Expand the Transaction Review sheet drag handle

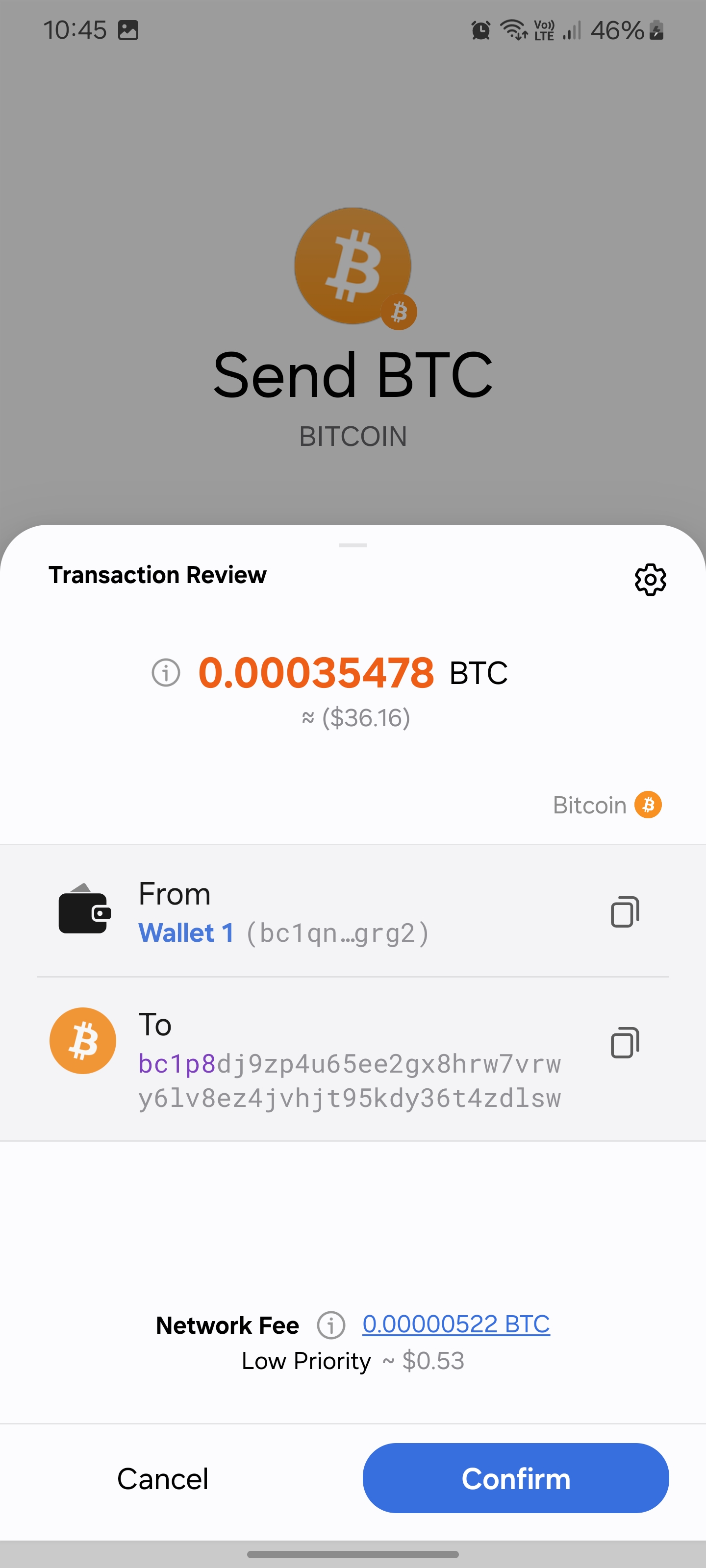pyautogui.click(x=353, y=546)
